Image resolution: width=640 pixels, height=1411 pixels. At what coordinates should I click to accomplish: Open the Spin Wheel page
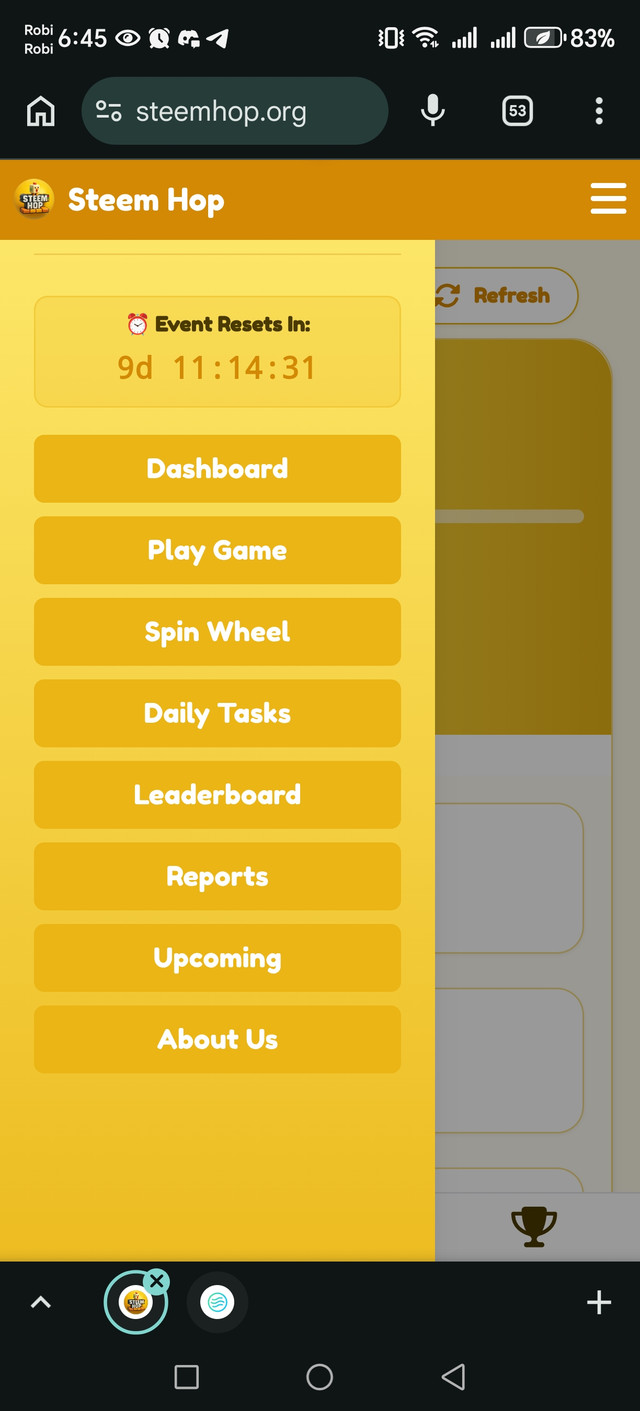217,632
